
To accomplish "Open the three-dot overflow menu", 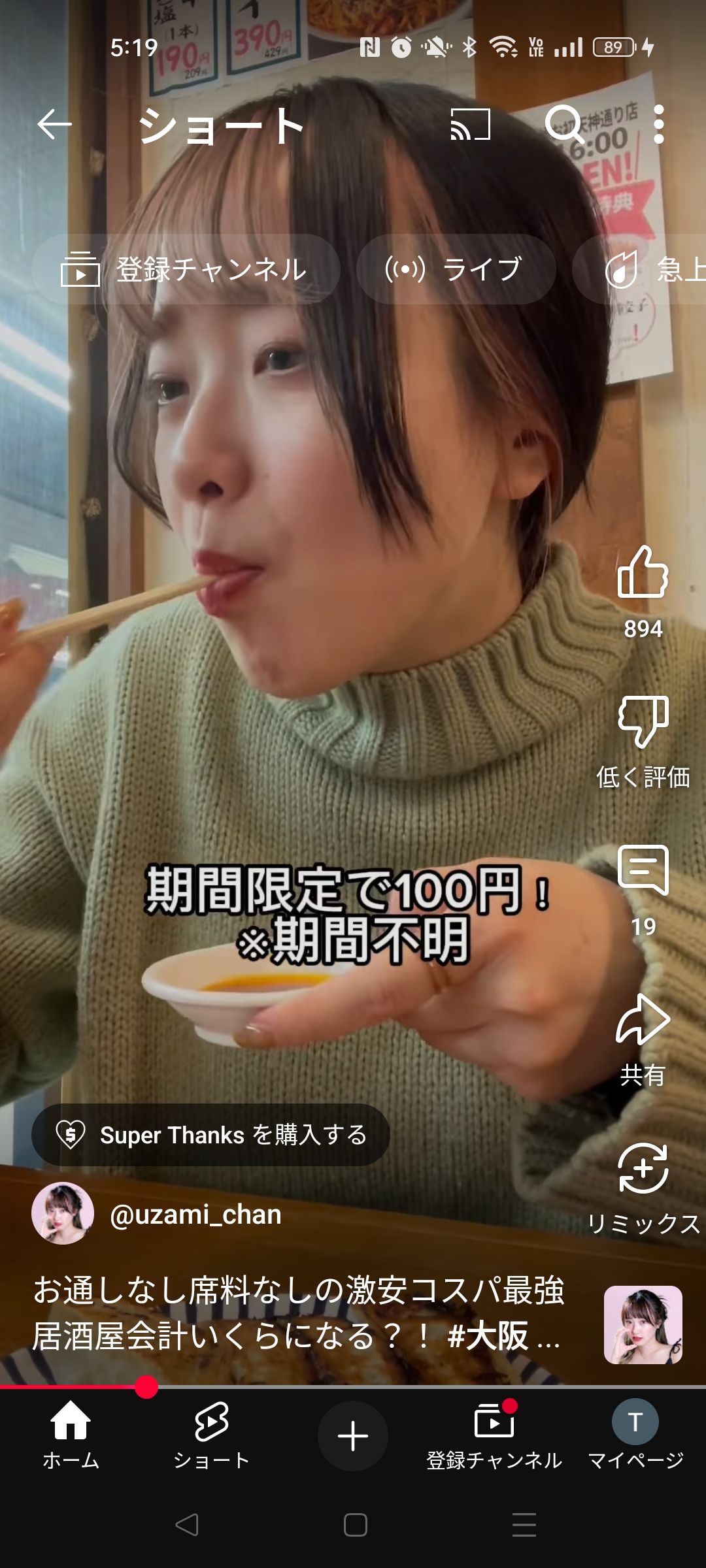I will 659,124.
